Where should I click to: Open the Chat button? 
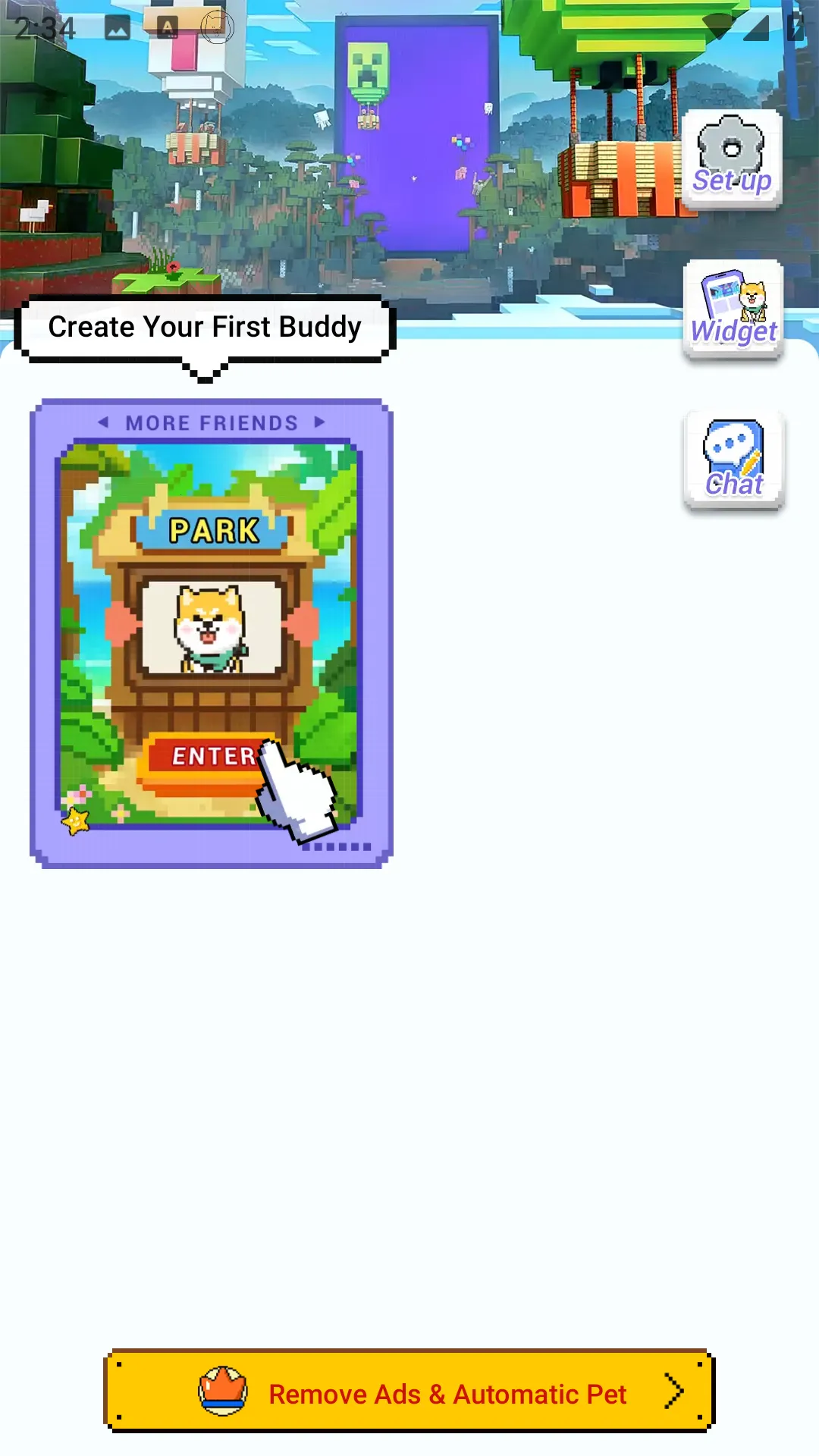pyautogui.click(x=733, y=460)
